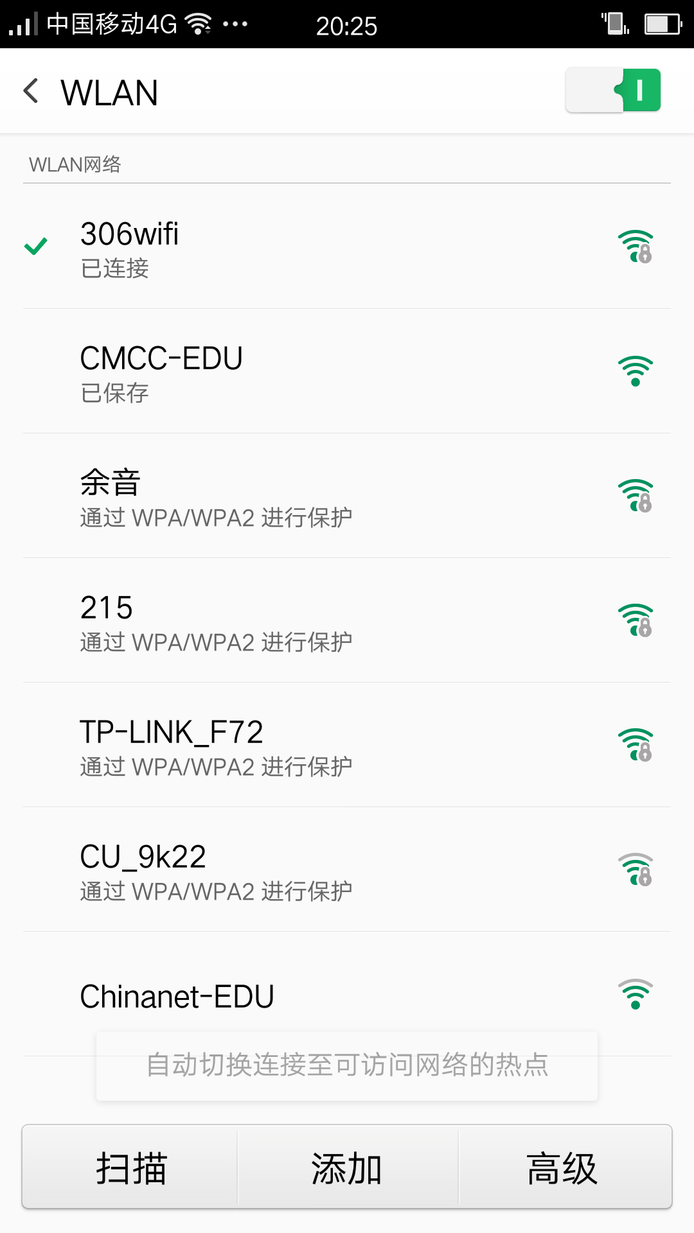Open the Chinanet-EDU network

(x=346, y=994)
